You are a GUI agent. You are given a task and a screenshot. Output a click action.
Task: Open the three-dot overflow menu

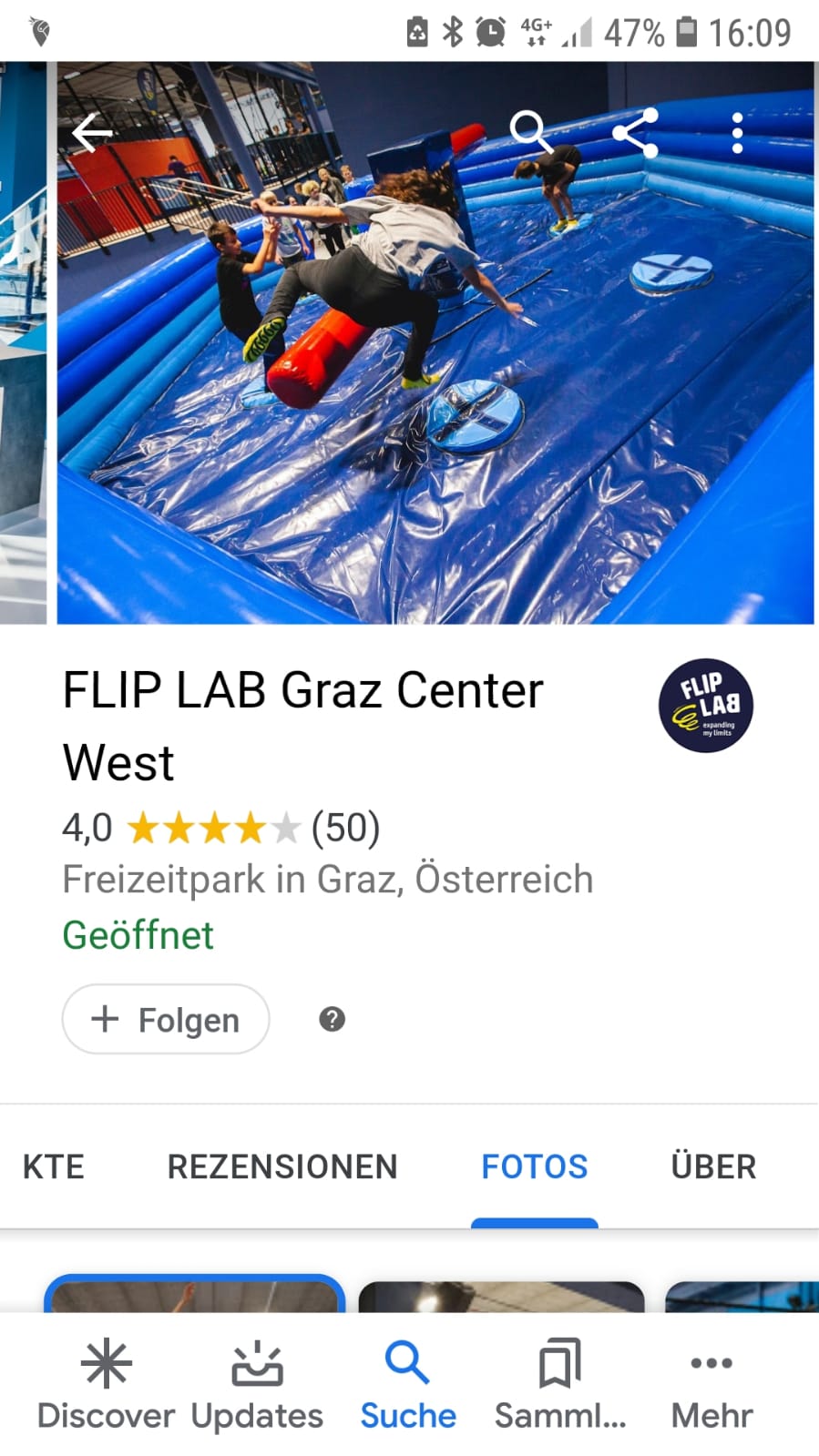click(x=737, y=134)
